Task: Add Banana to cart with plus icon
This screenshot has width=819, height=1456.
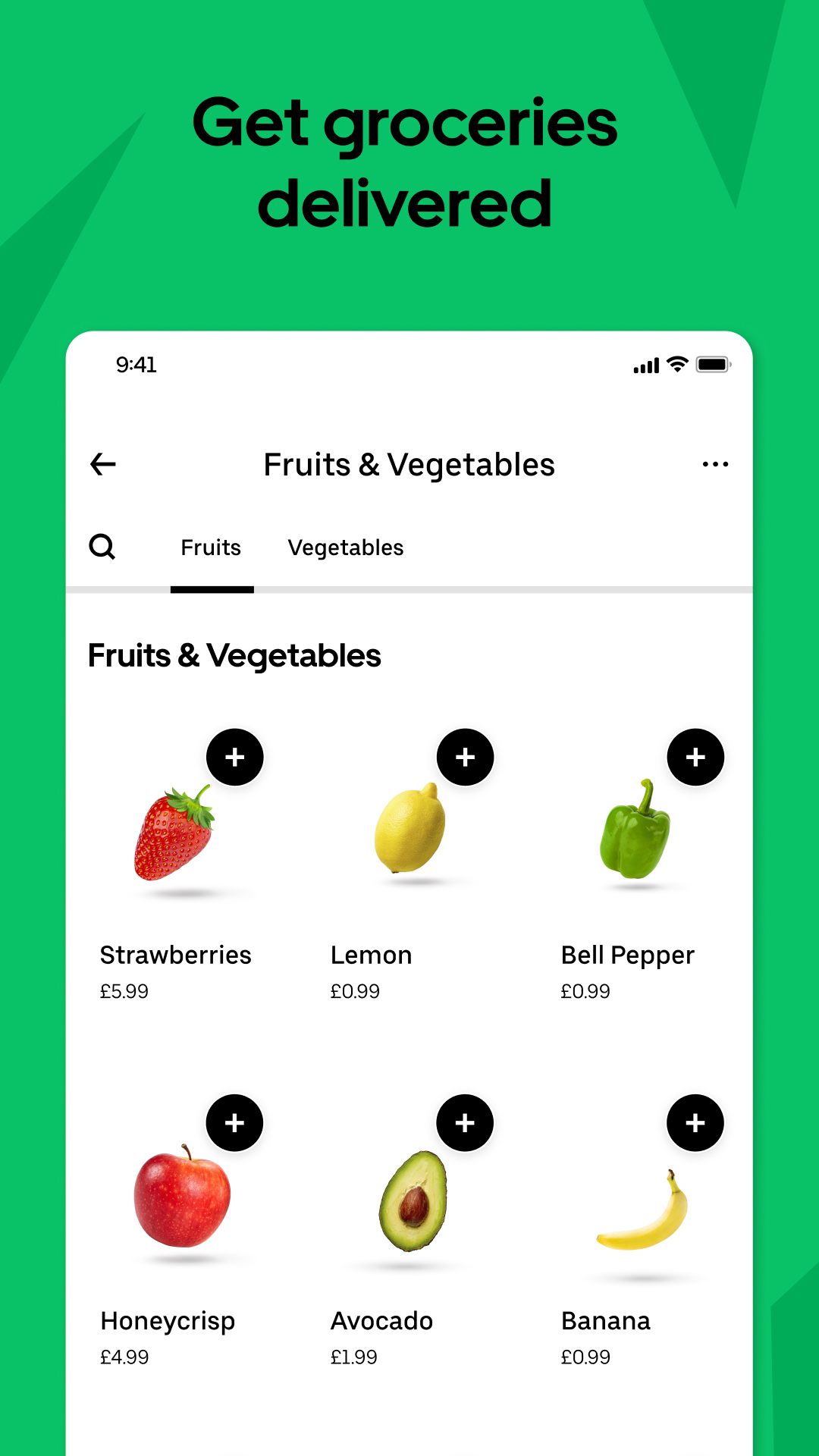Action: pyautogui.click(x=695, y=1122)
